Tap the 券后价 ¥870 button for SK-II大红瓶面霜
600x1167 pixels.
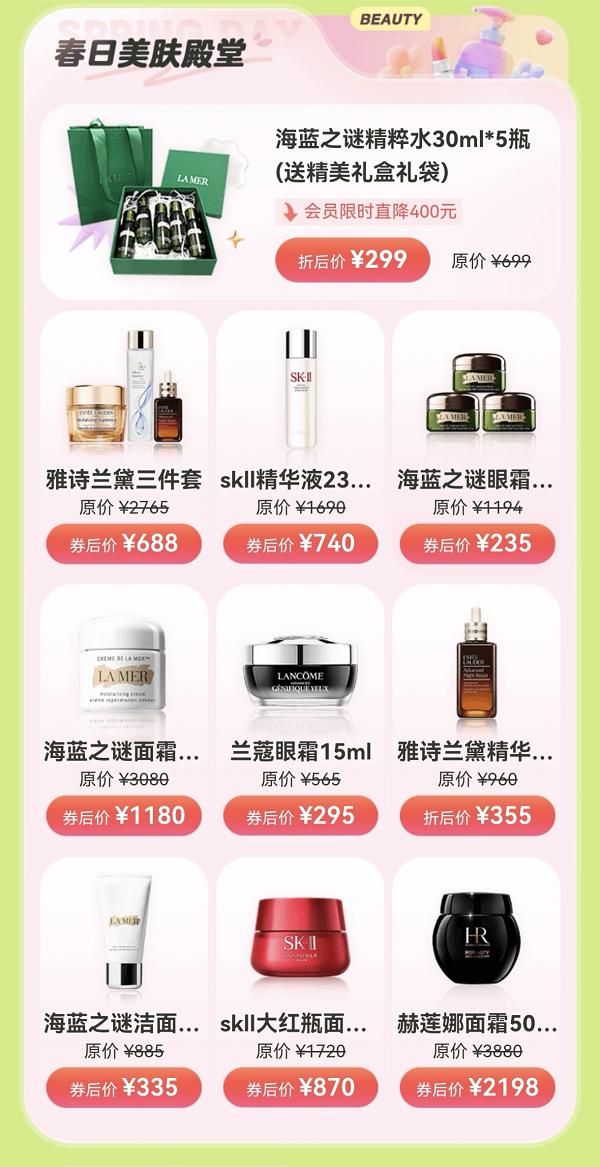click(x=300, y=1088)
